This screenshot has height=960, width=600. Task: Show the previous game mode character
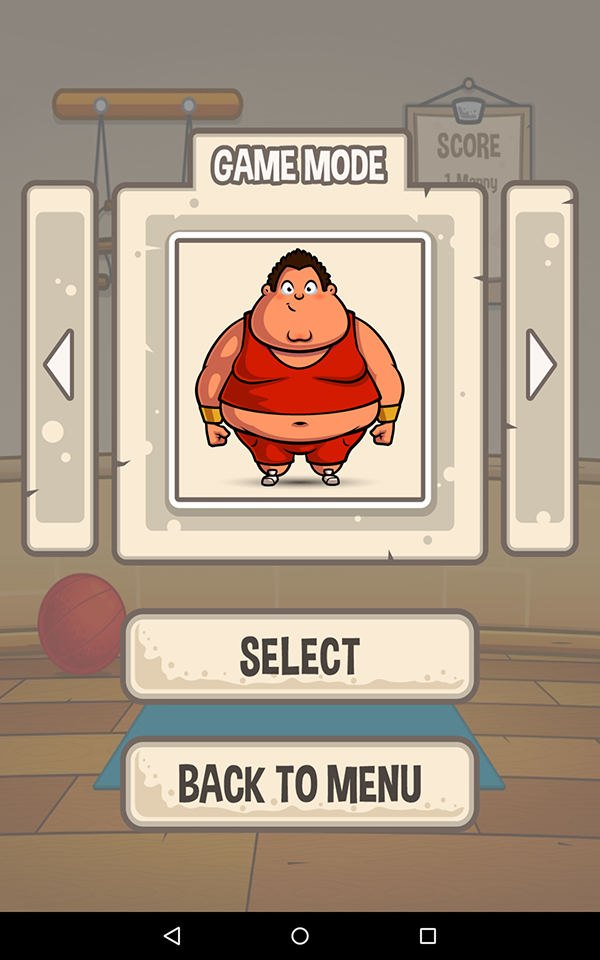(x=59, y=366)
